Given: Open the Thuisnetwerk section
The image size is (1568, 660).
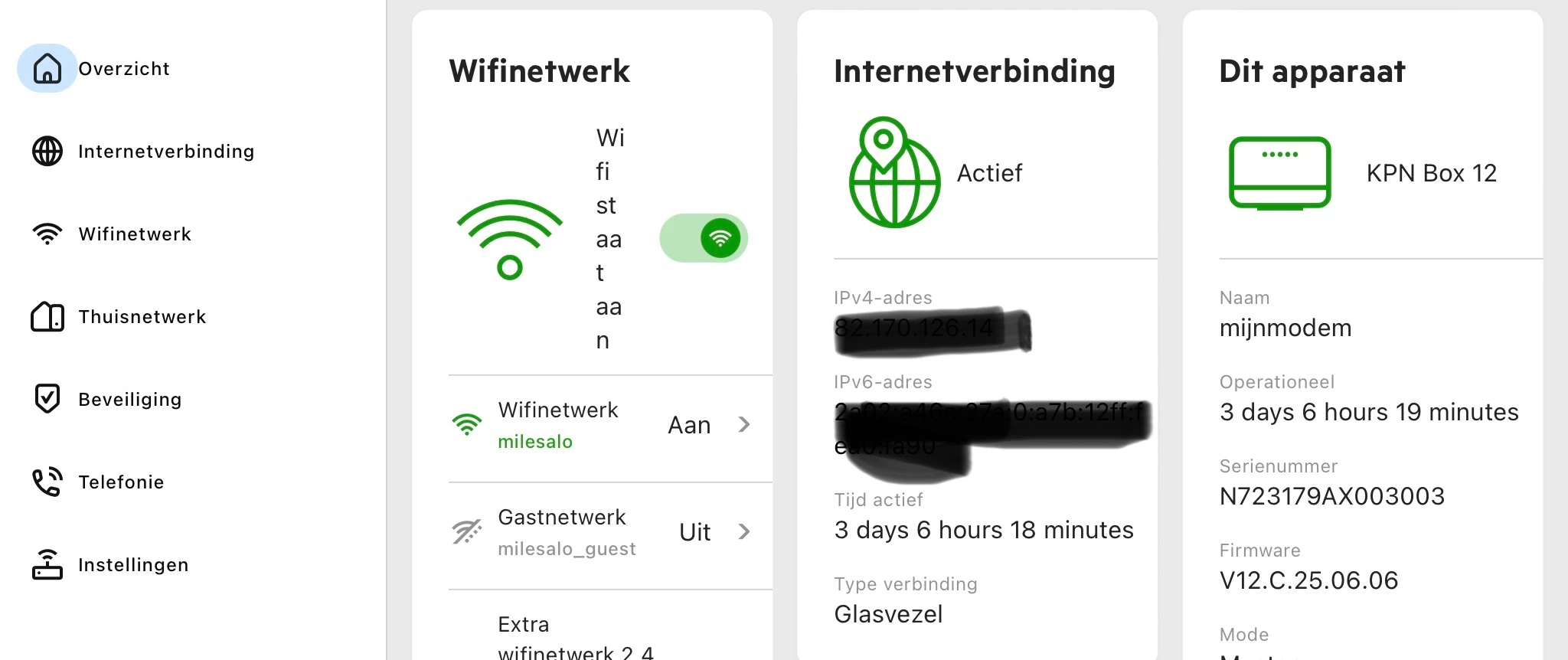Looking at the screenshot, I should [142, 317].
